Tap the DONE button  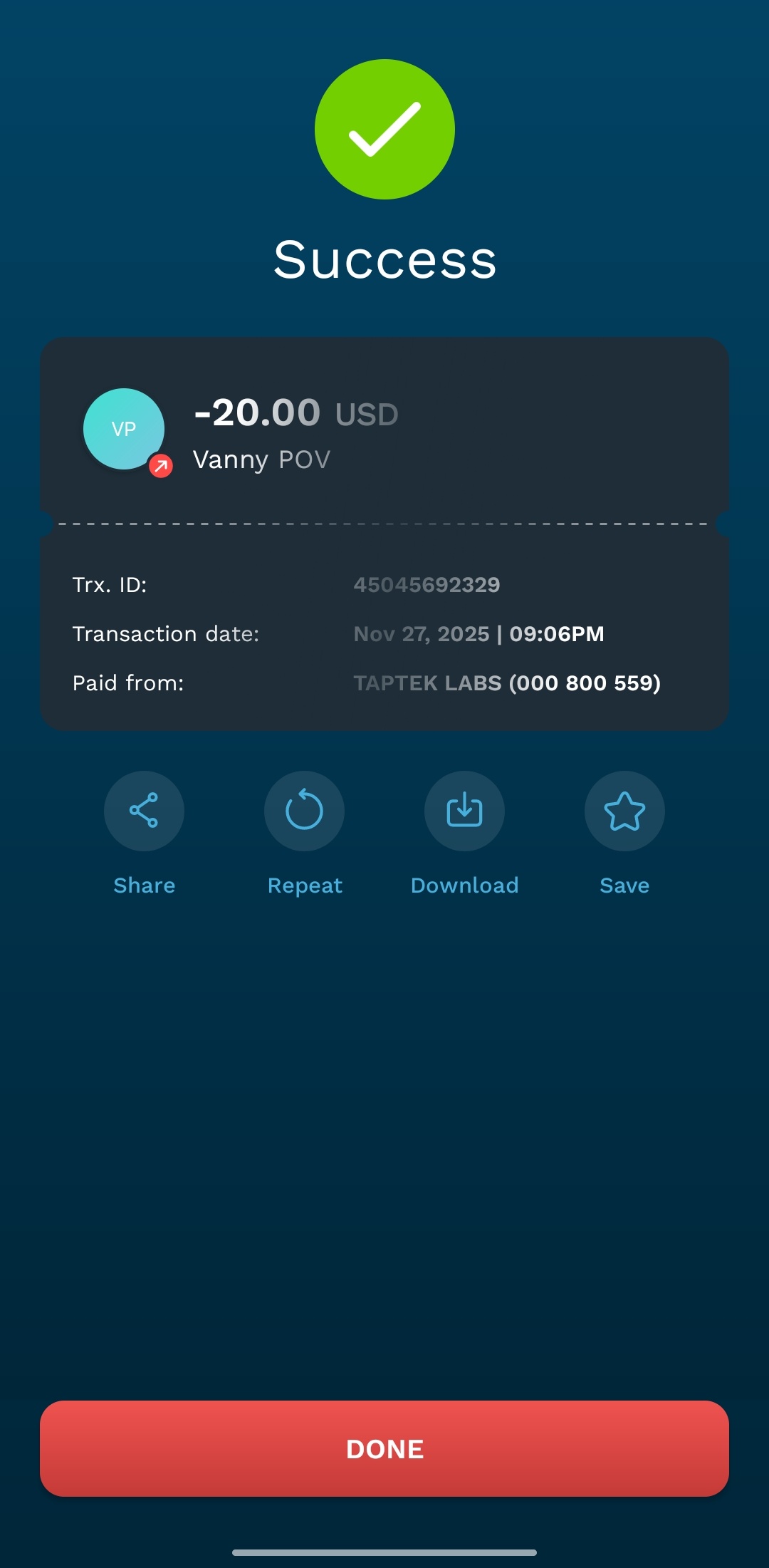click(384, 1448)
